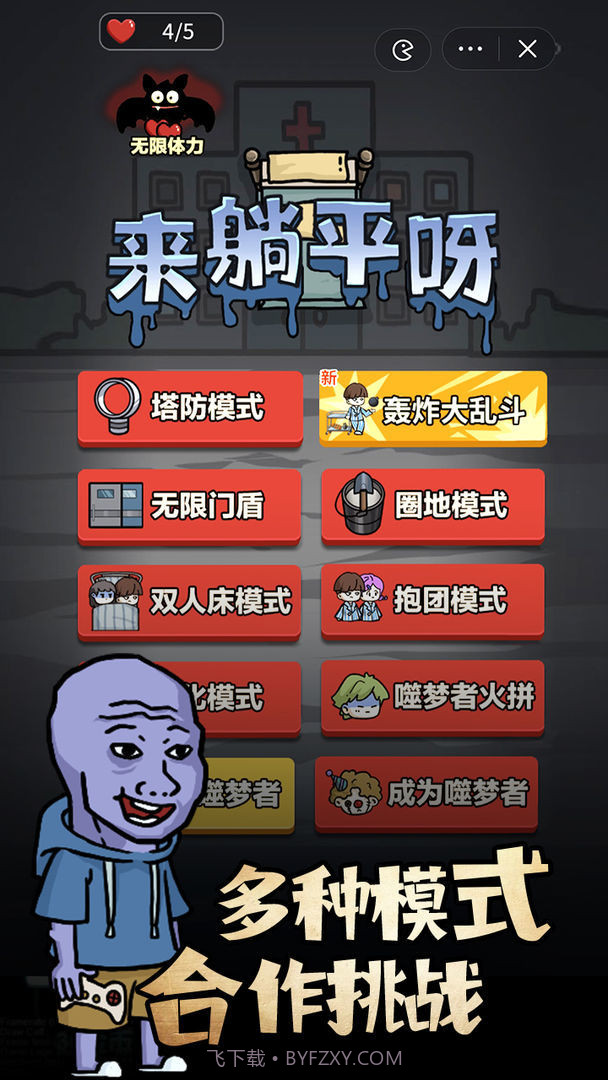Open the Pac-Man game center icon
Screen dimensions: 608x1080
point(402,50)
